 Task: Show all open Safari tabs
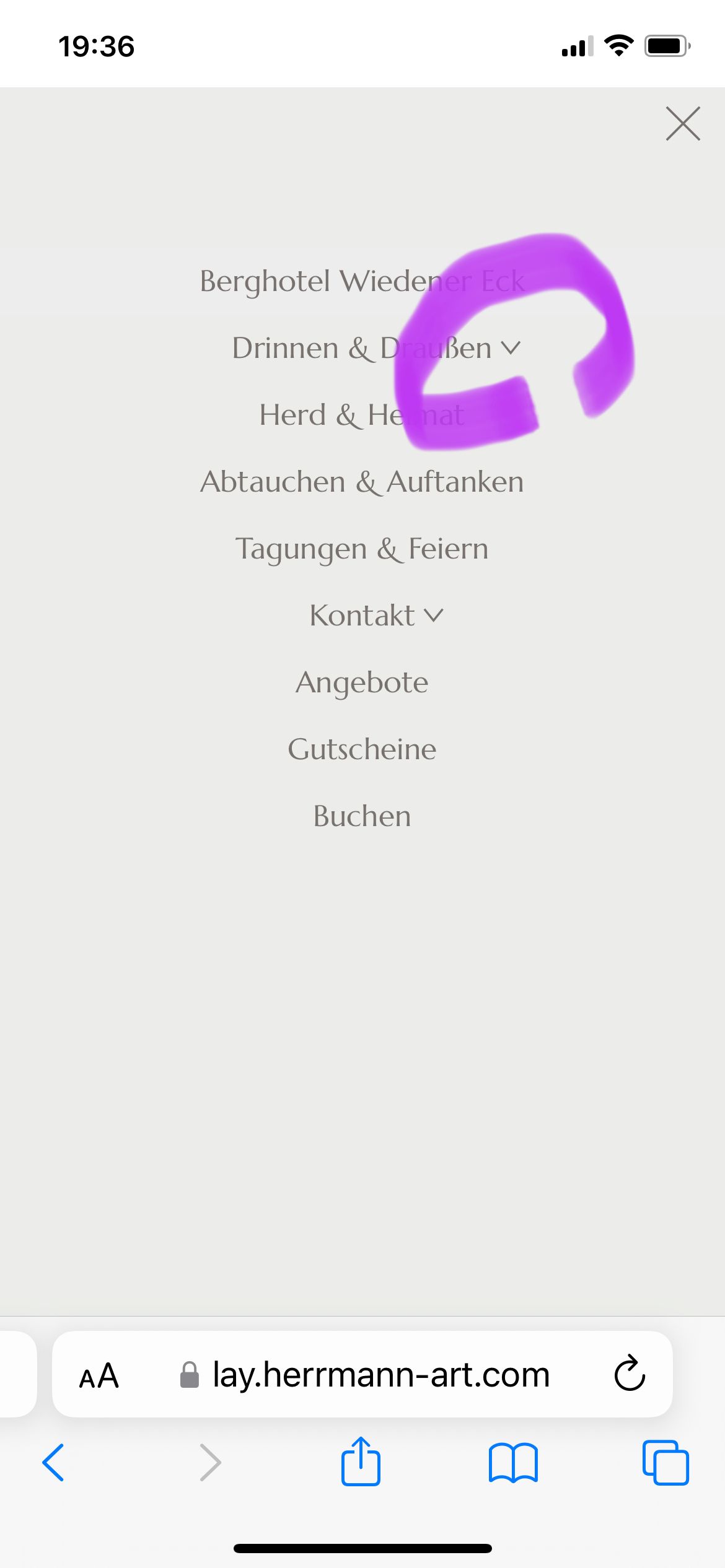666,1463
